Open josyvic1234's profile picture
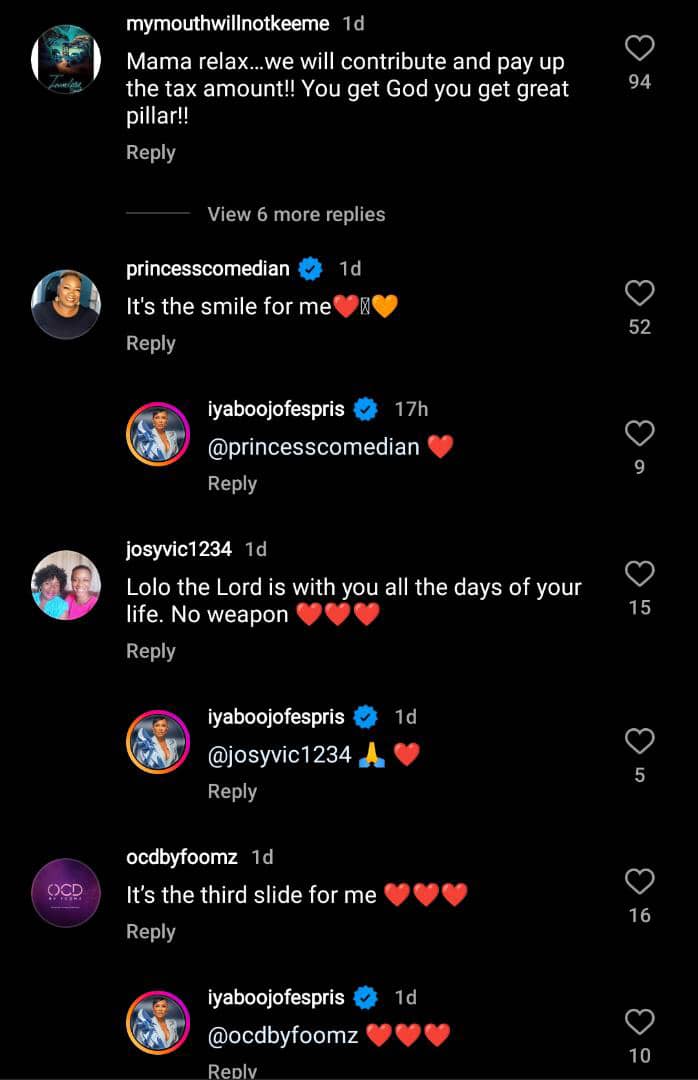 click(66, 584)
